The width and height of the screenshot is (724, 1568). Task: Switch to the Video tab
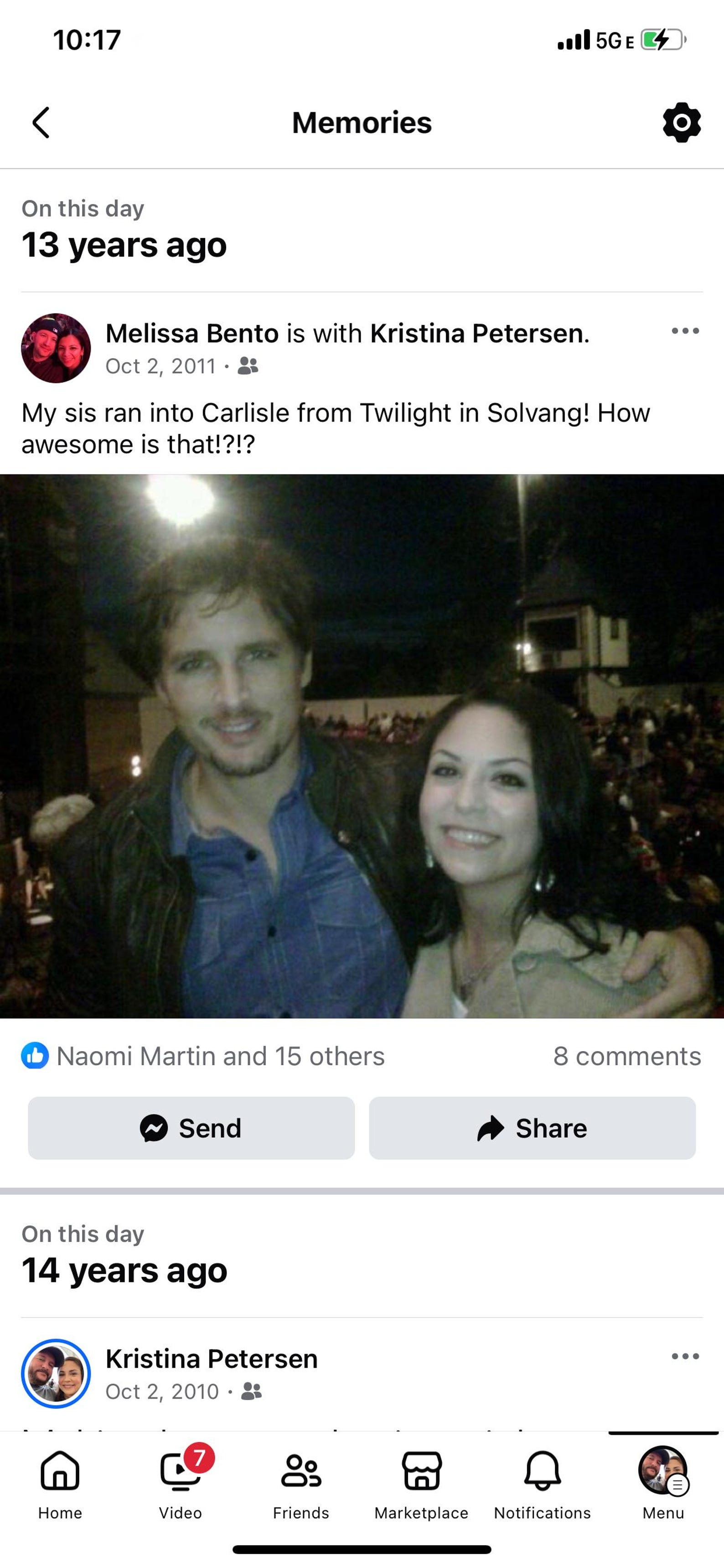(x=181, y=1484)
